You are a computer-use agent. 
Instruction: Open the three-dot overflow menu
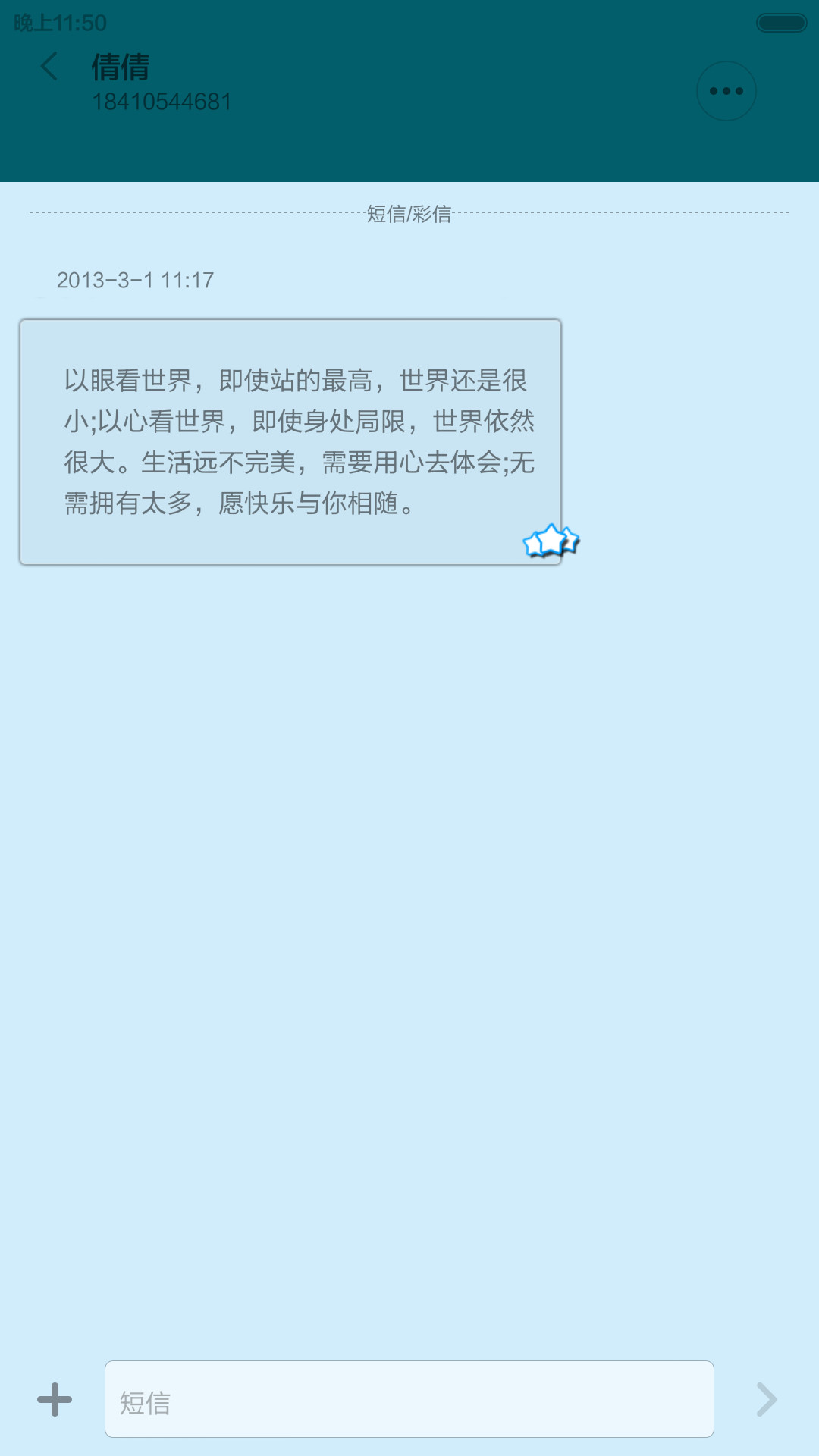[x=726, y=91]
